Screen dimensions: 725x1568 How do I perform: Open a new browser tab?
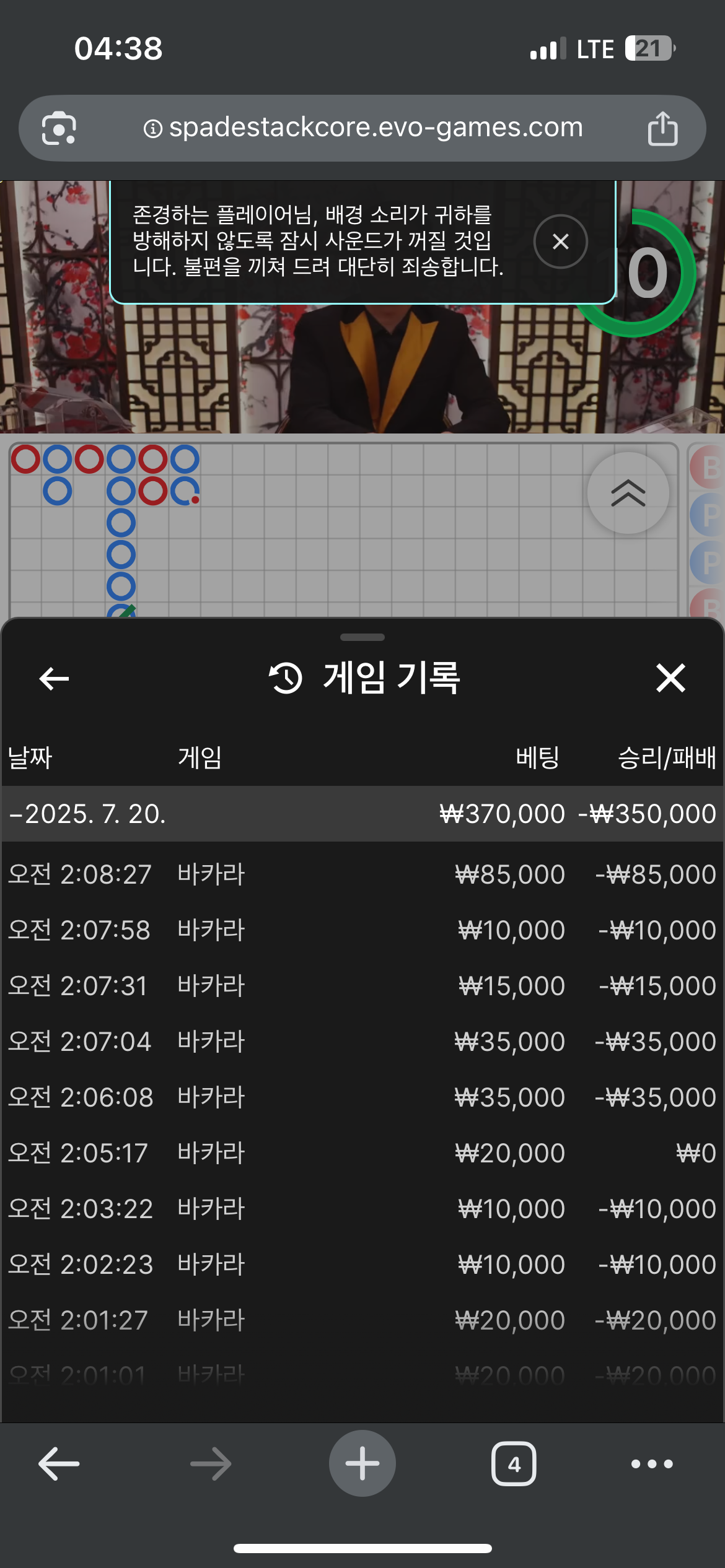(x=362, y=1464)
